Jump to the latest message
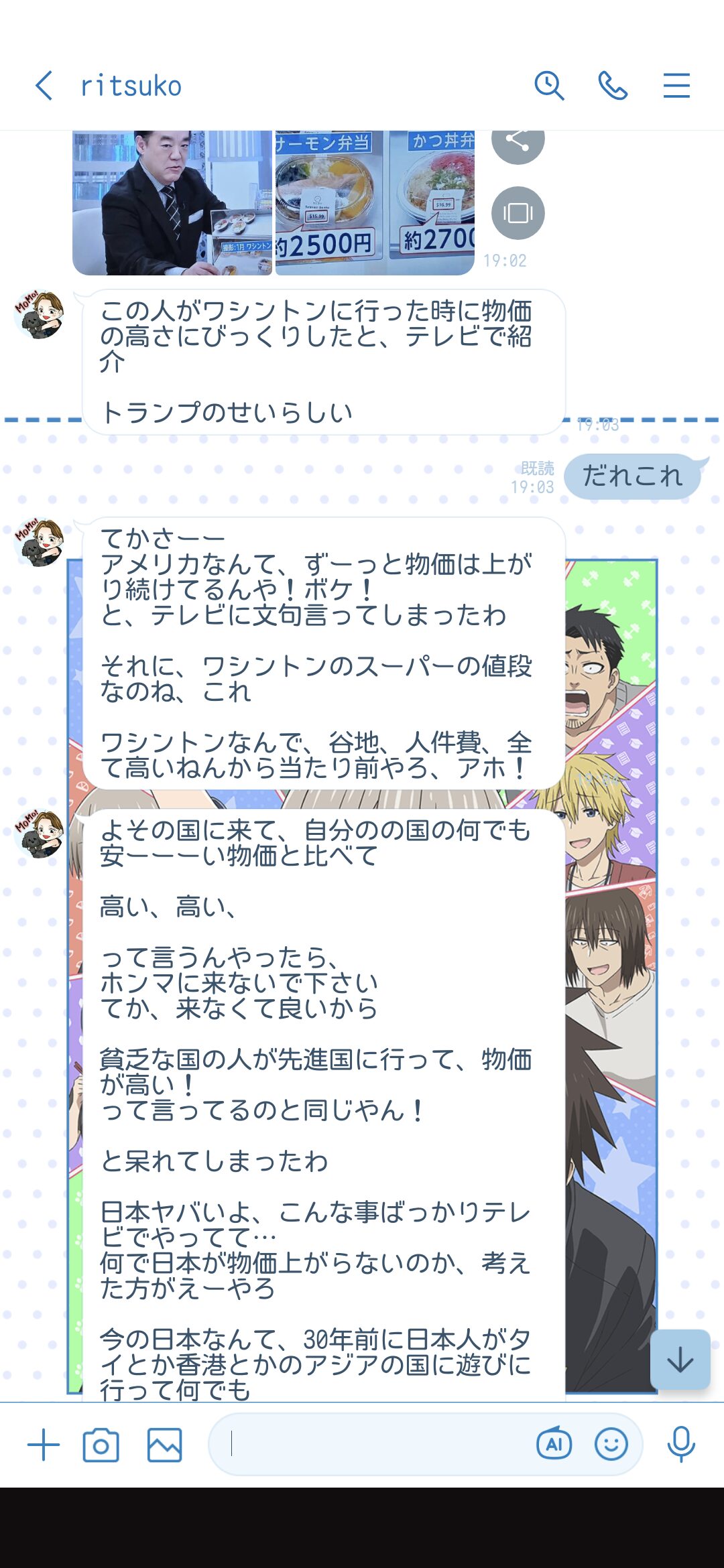Image resolution: width=724 pixels, height=1568 pixels. click(680, 1360)
